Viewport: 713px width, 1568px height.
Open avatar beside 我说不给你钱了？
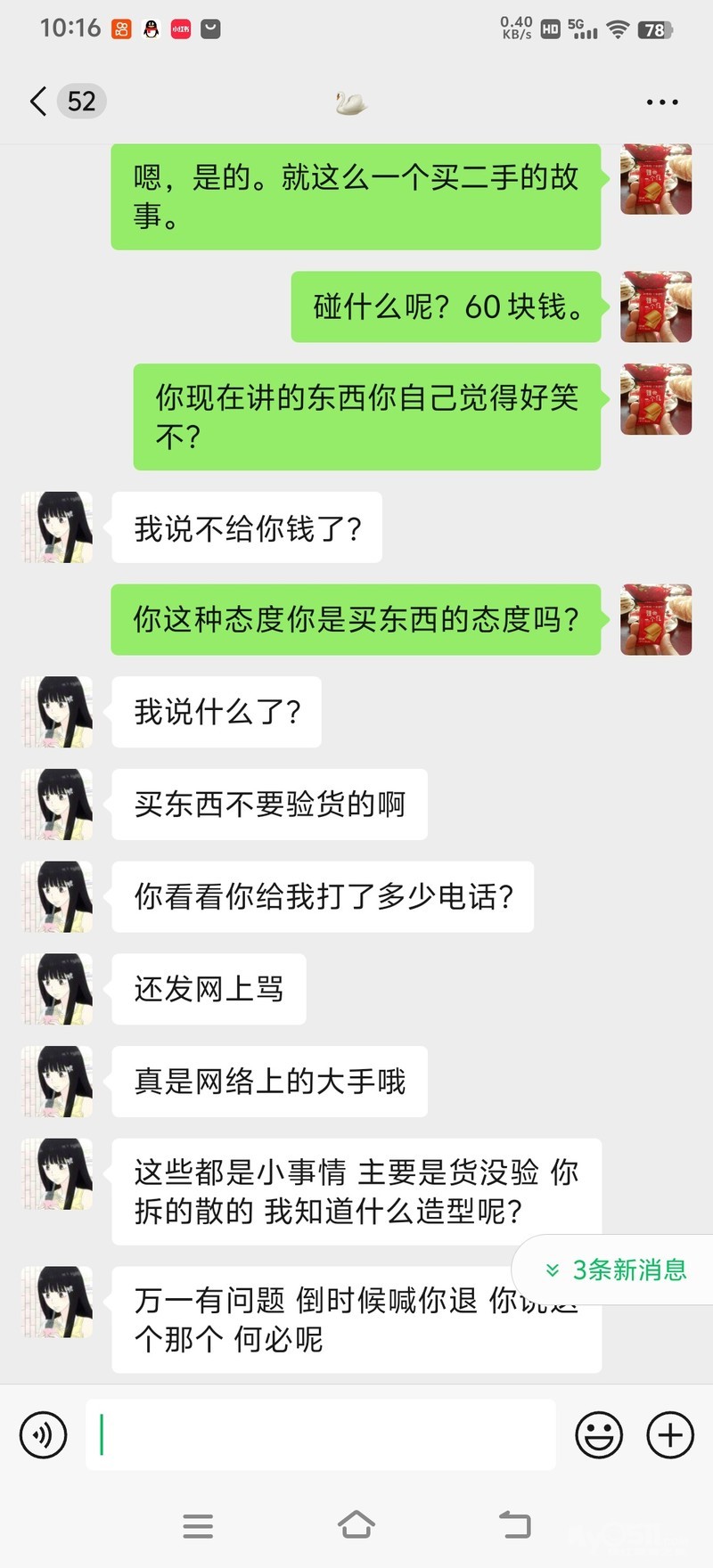pos(57,527)
